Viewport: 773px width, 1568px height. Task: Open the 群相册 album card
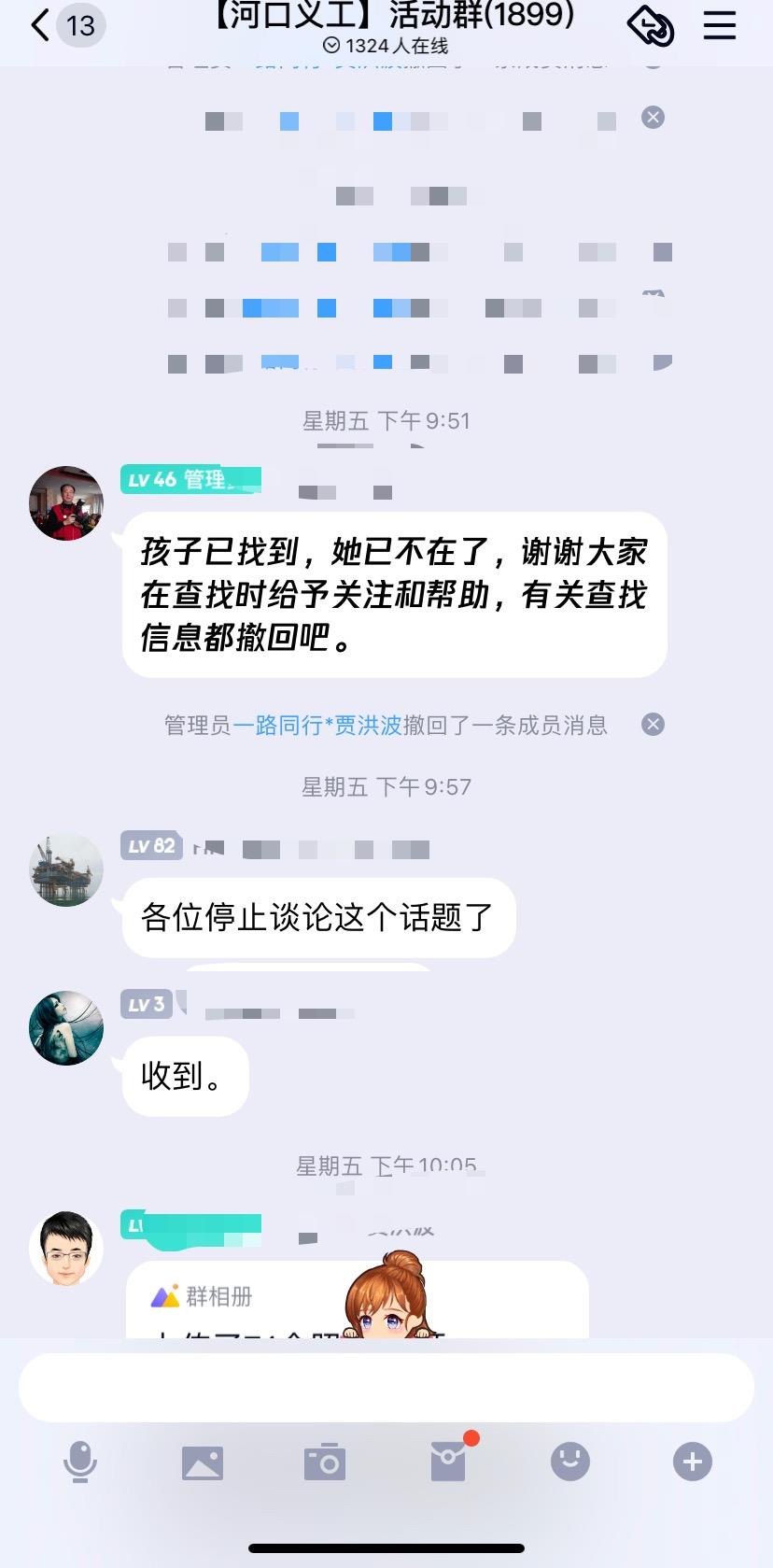click(x=358, y=1300)
